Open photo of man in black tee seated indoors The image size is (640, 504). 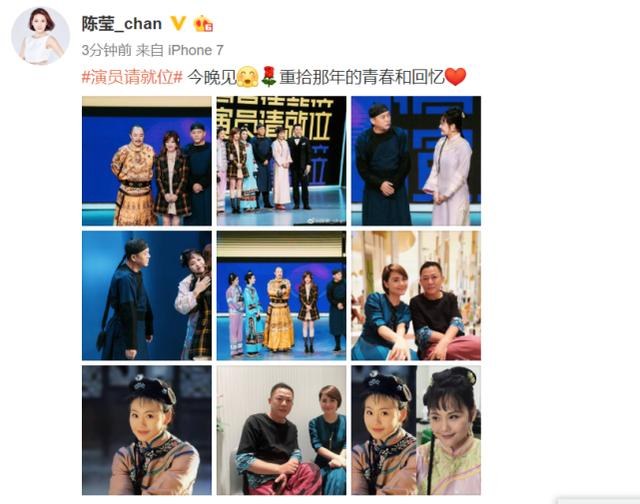pyautogui.click(x=281, y=430)
